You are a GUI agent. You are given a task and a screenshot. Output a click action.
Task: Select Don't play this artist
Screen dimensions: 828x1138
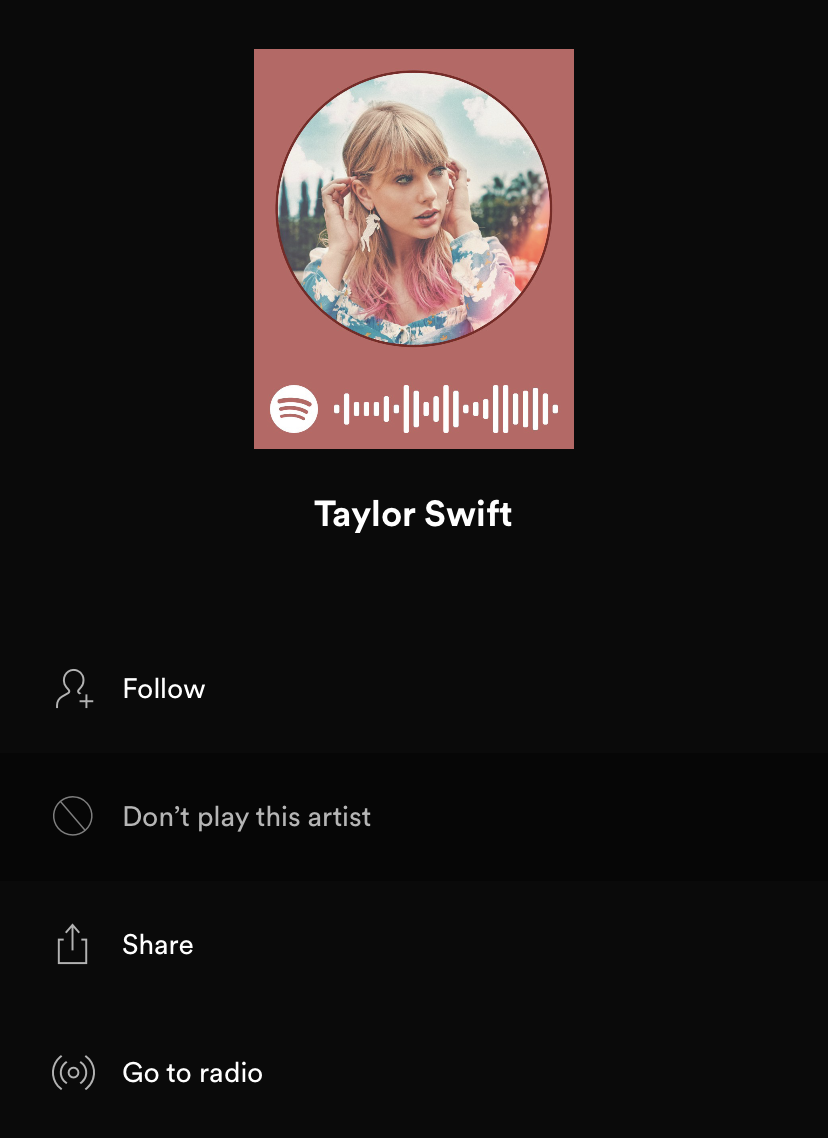[x=246, y=817]
